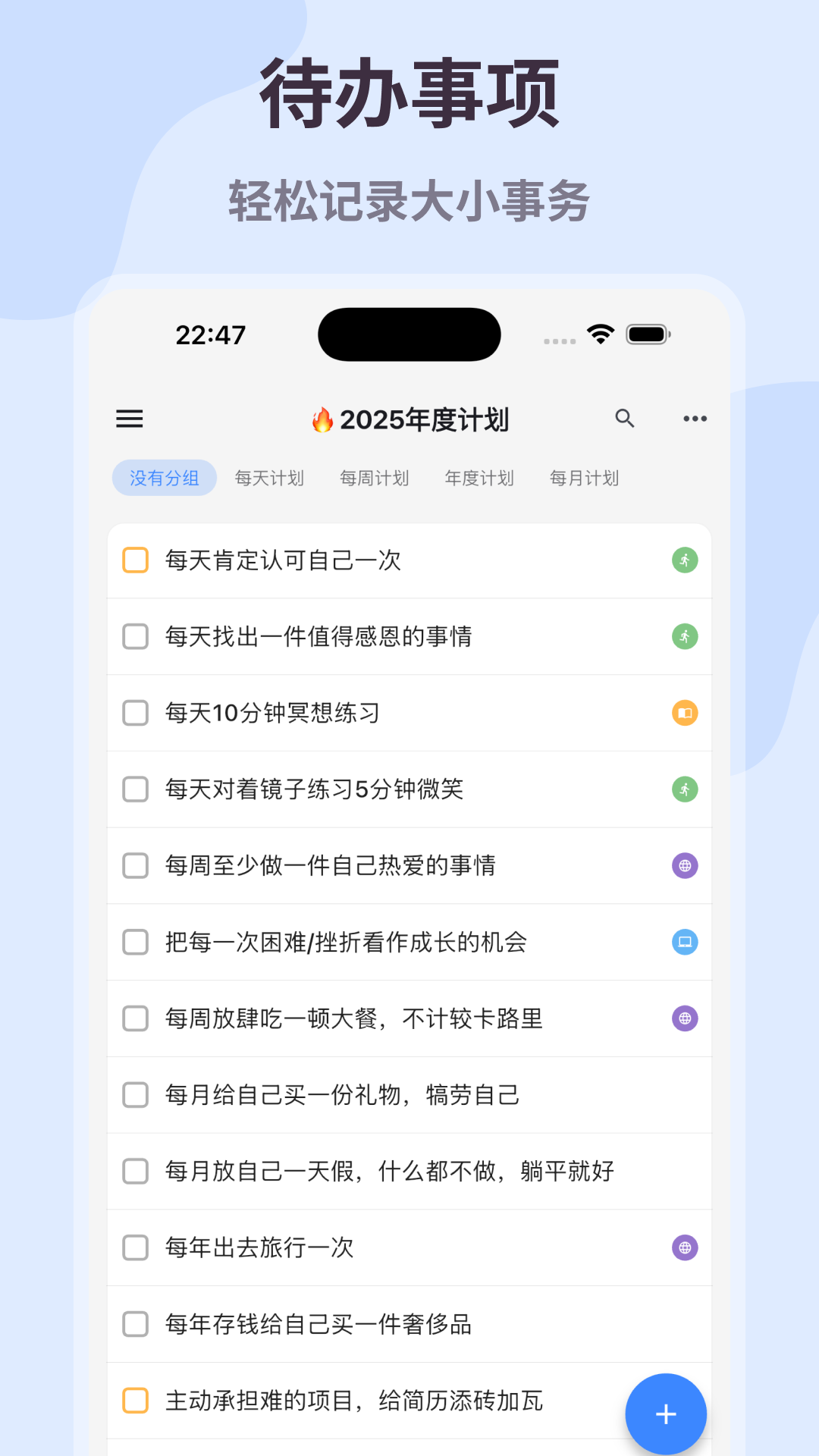Click the green runner icon on 每天肯定认可自己一次

pos(684,560)
